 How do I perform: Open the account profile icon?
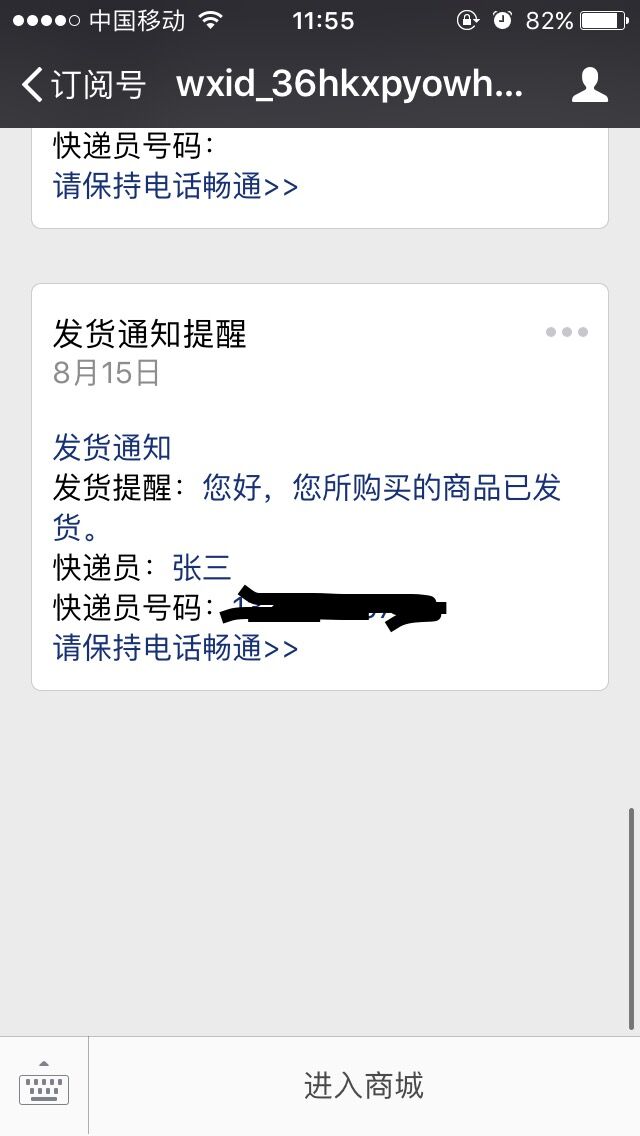coord(589,85)
